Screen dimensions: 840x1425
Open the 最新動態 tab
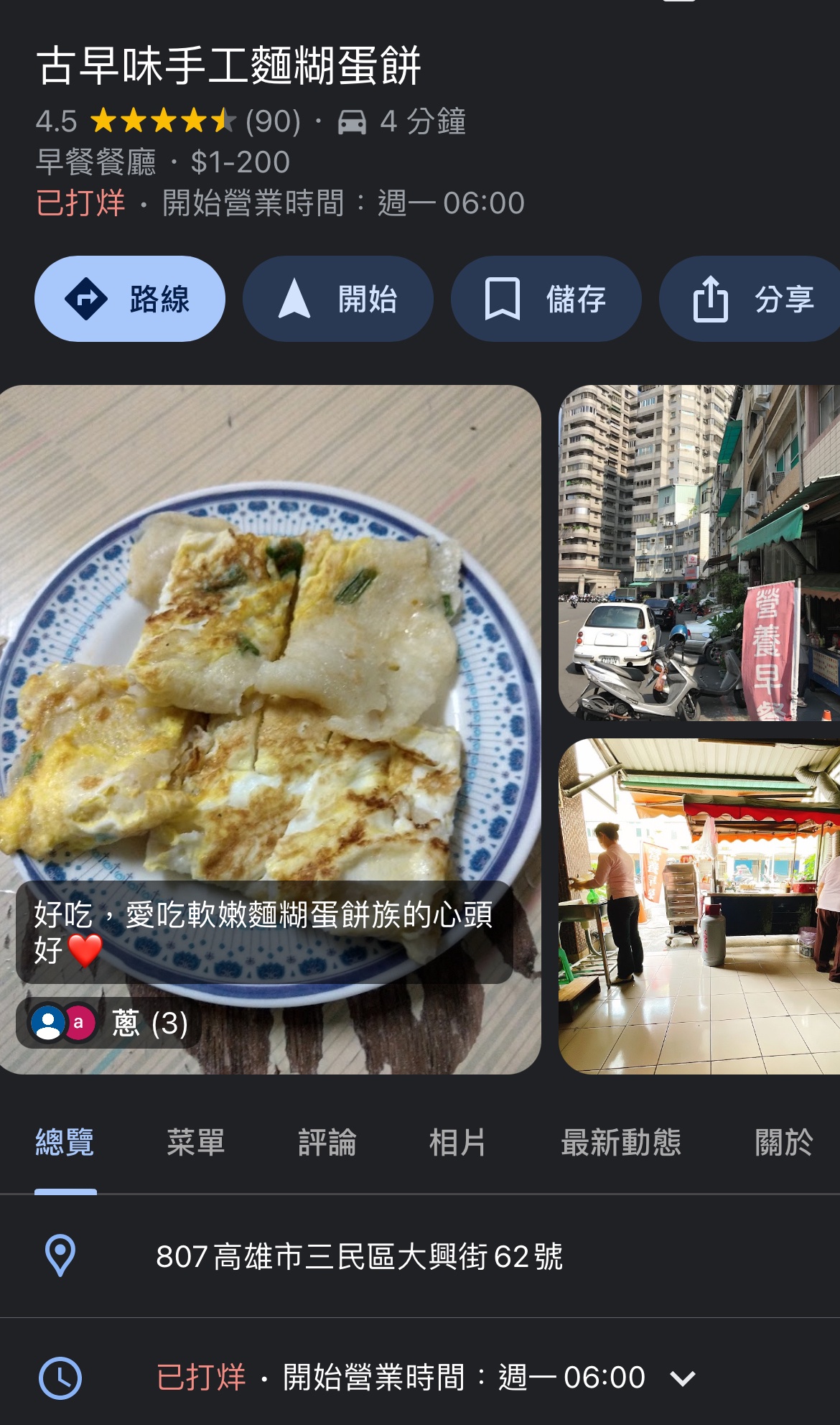[620, 1142]
